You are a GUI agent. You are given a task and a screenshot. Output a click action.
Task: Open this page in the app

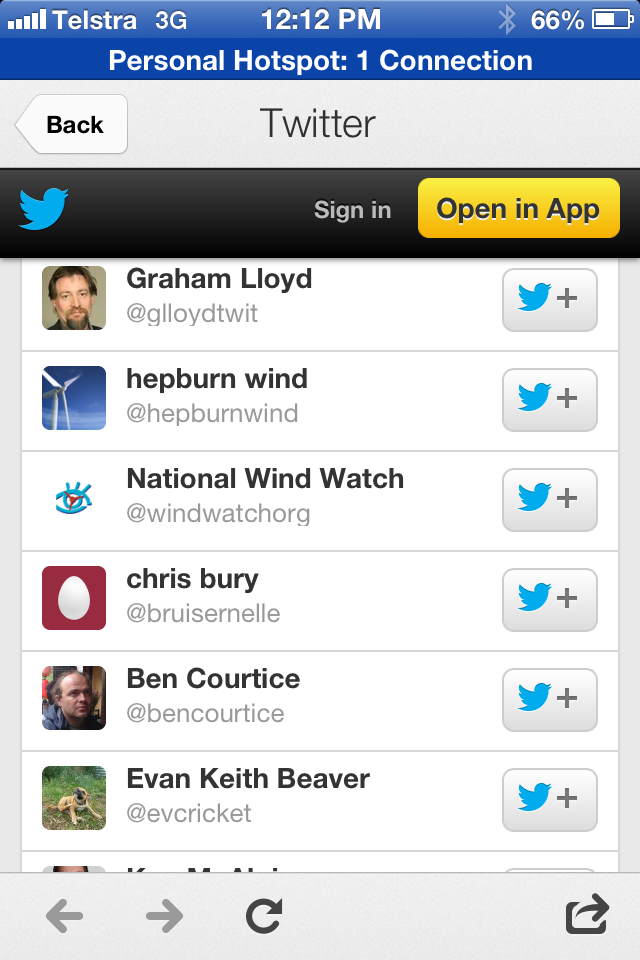tap(518, 209)
